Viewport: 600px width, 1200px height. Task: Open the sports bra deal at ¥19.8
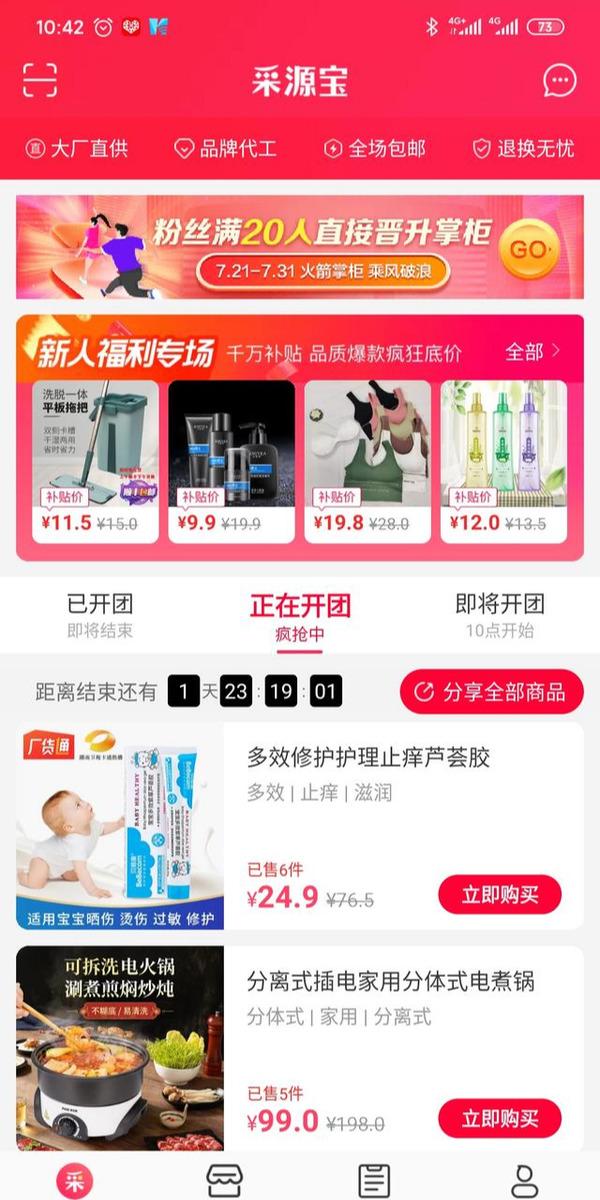coord(367,460)
